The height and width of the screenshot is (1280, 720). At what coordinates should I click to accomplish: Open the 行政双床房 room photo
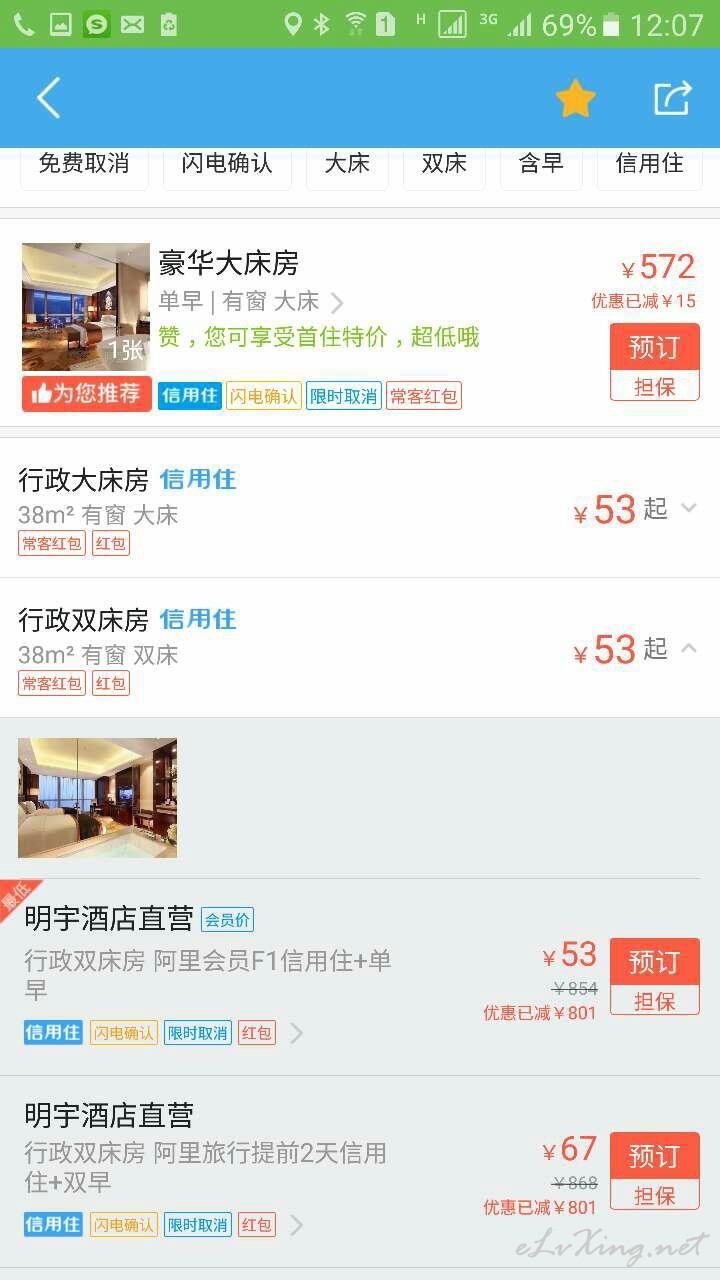(x=98, y=798)
